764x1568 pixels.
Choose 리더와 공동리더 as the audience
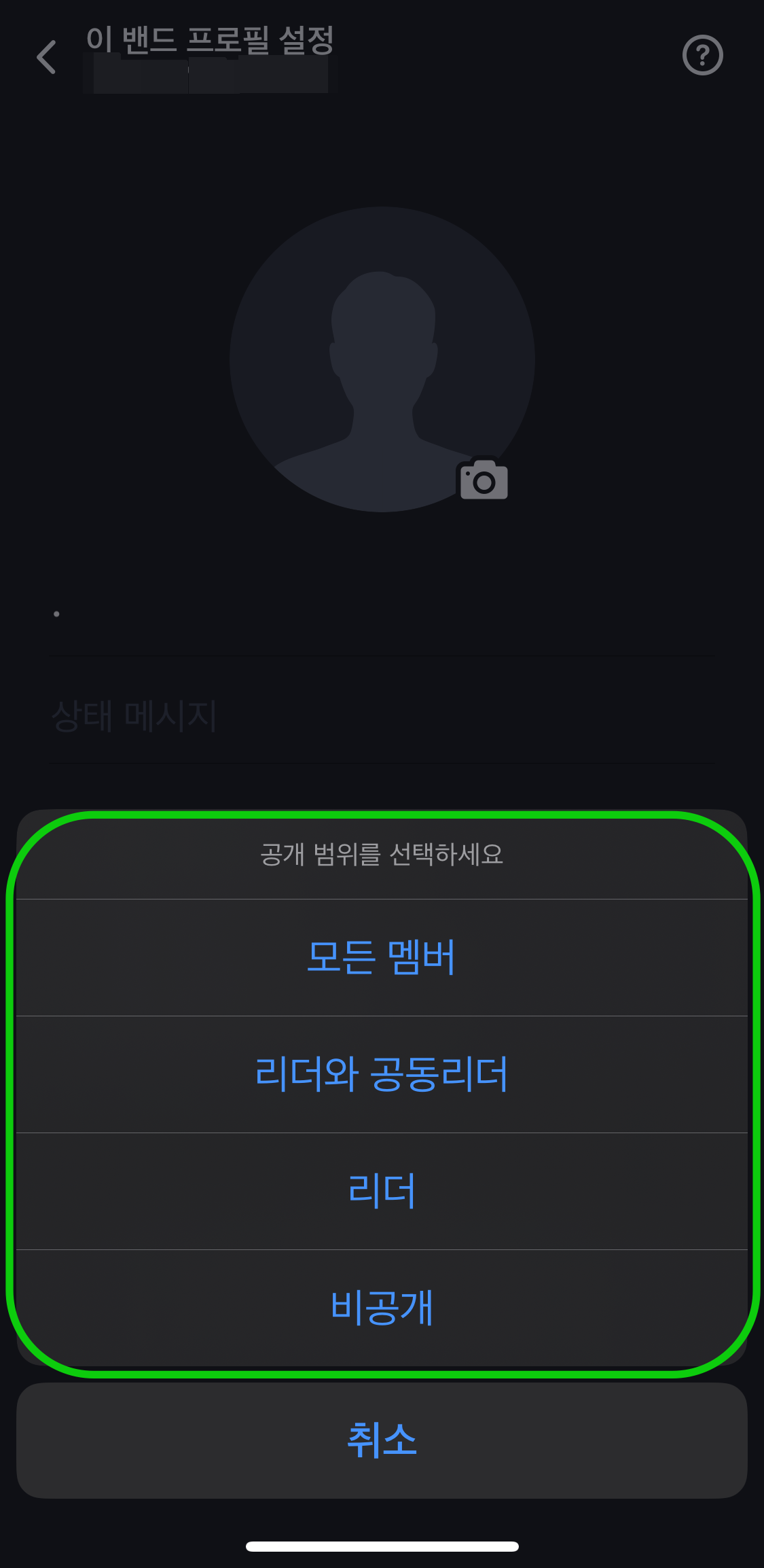pyautogui.click(x=382, y=1073)
